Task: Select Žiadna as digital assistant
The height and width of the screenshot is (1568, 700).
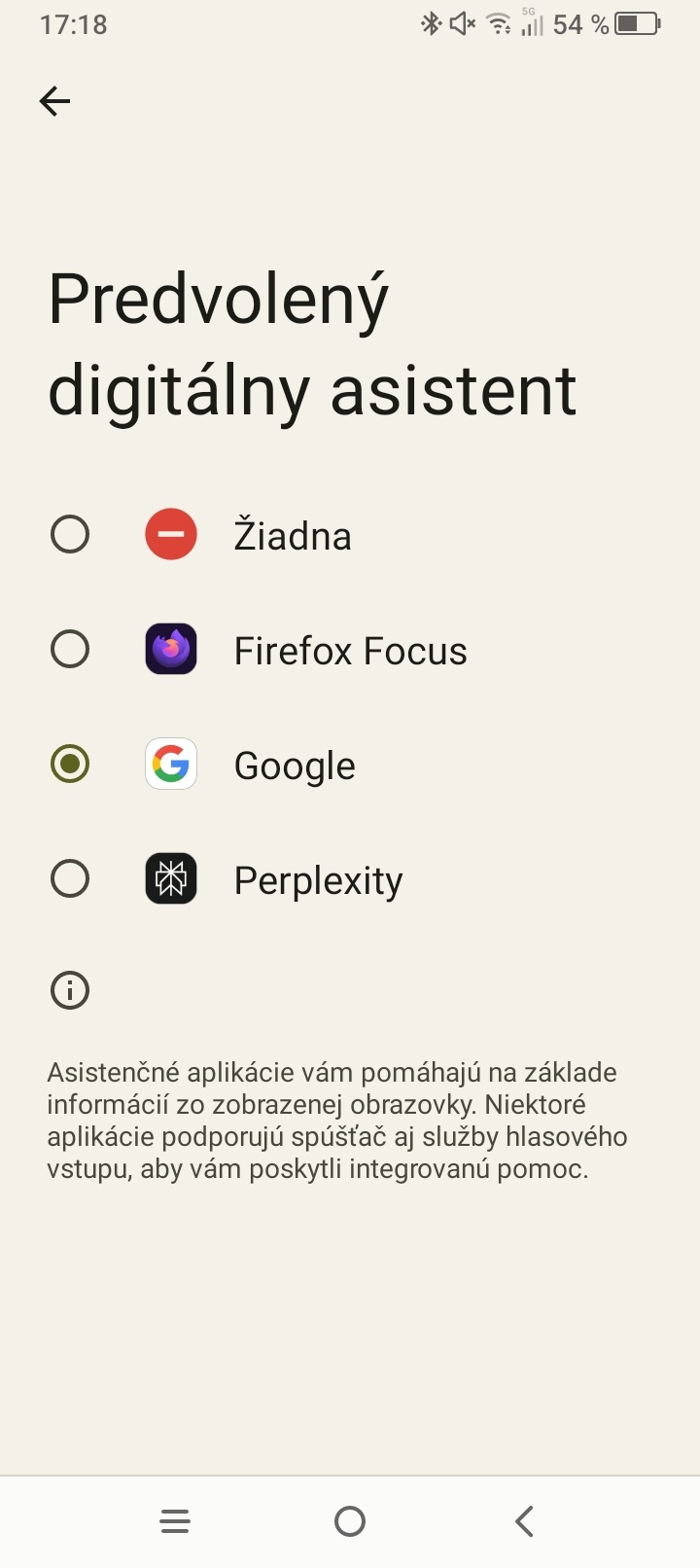Action: coord(70,535)
